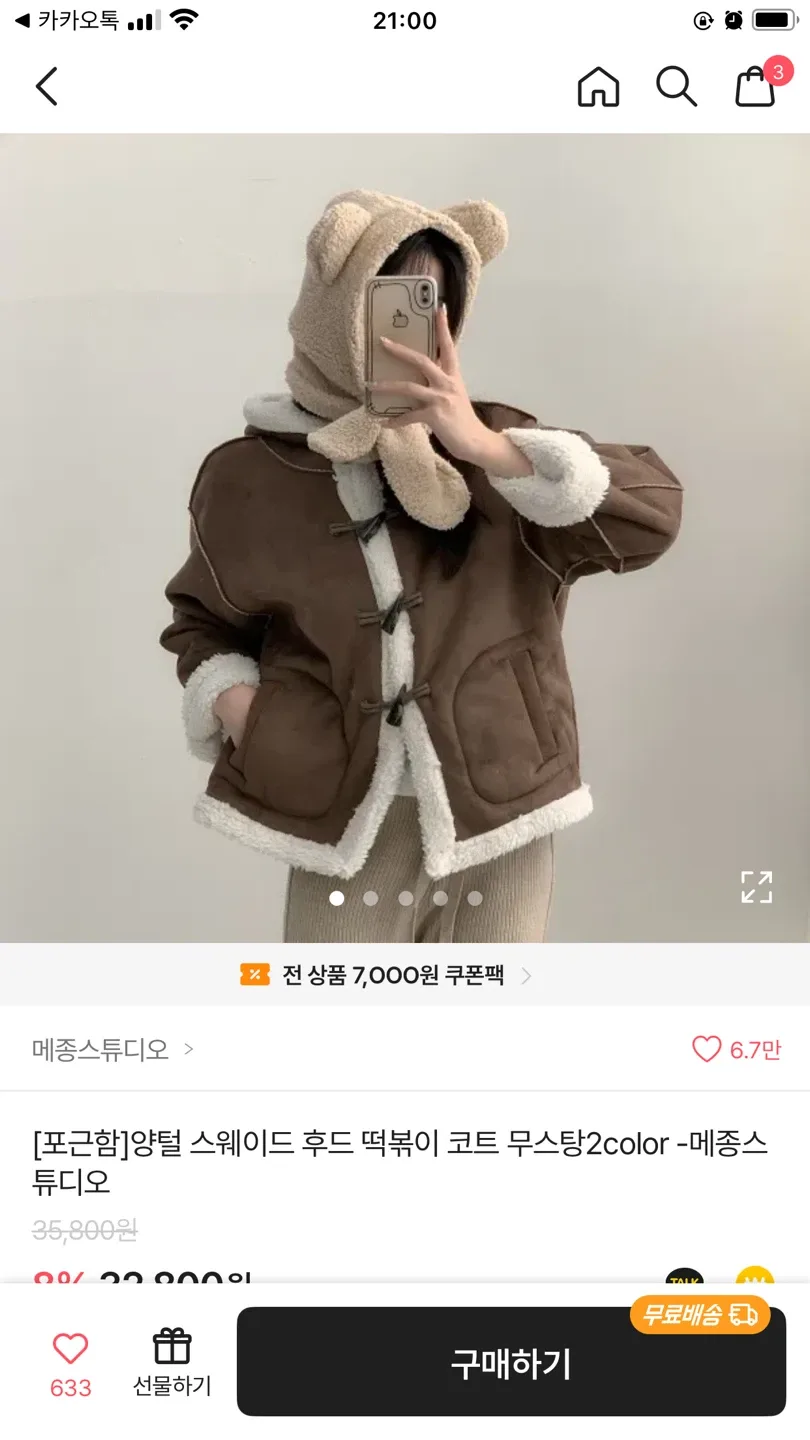Viewport: 810px width, 1440px height.
Task: Go back with the top-left arrow
Action: pyautogui.click(x=47, y=87)
